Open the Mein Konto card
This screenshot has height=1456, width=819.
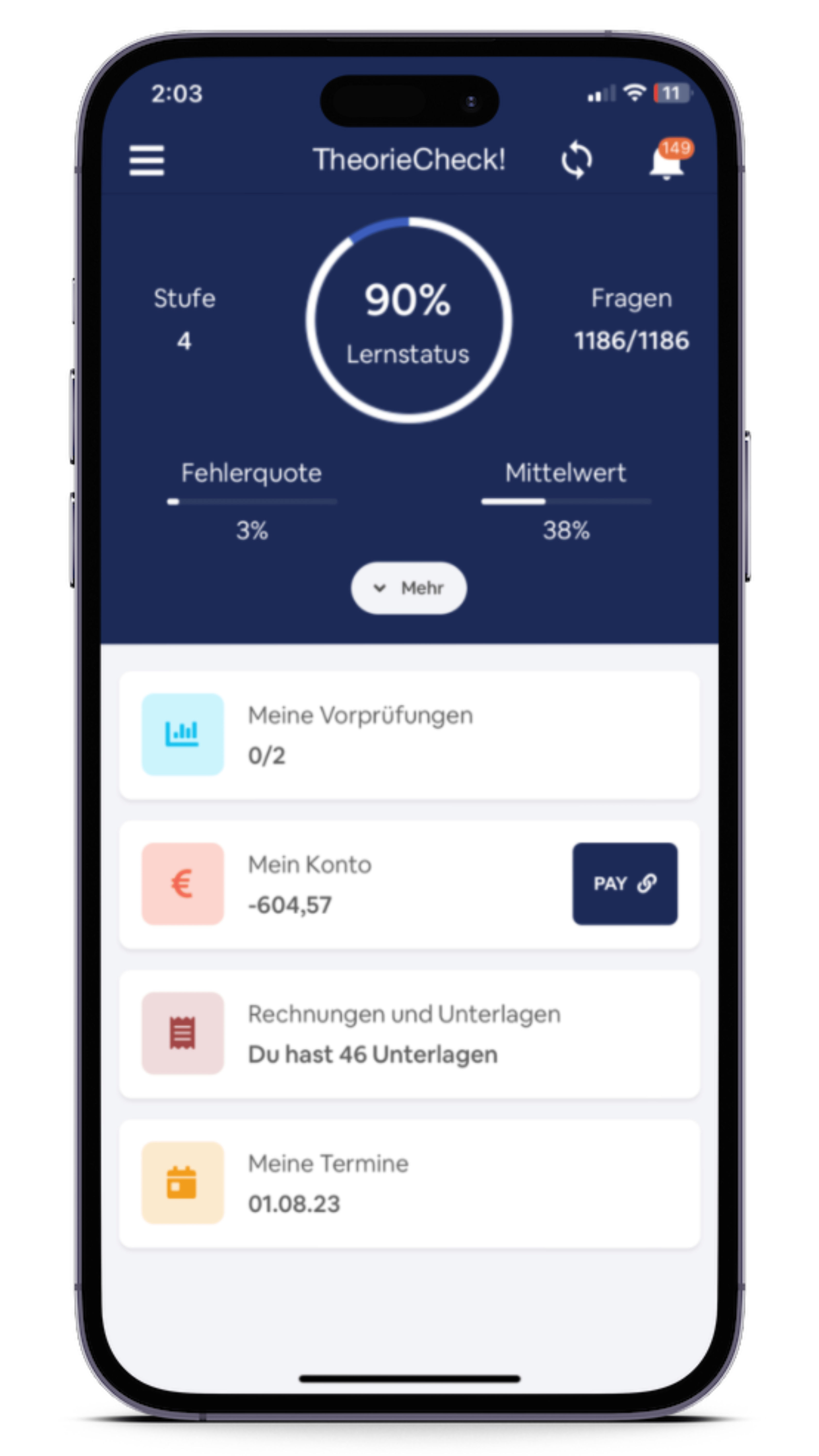pos(409,884)
